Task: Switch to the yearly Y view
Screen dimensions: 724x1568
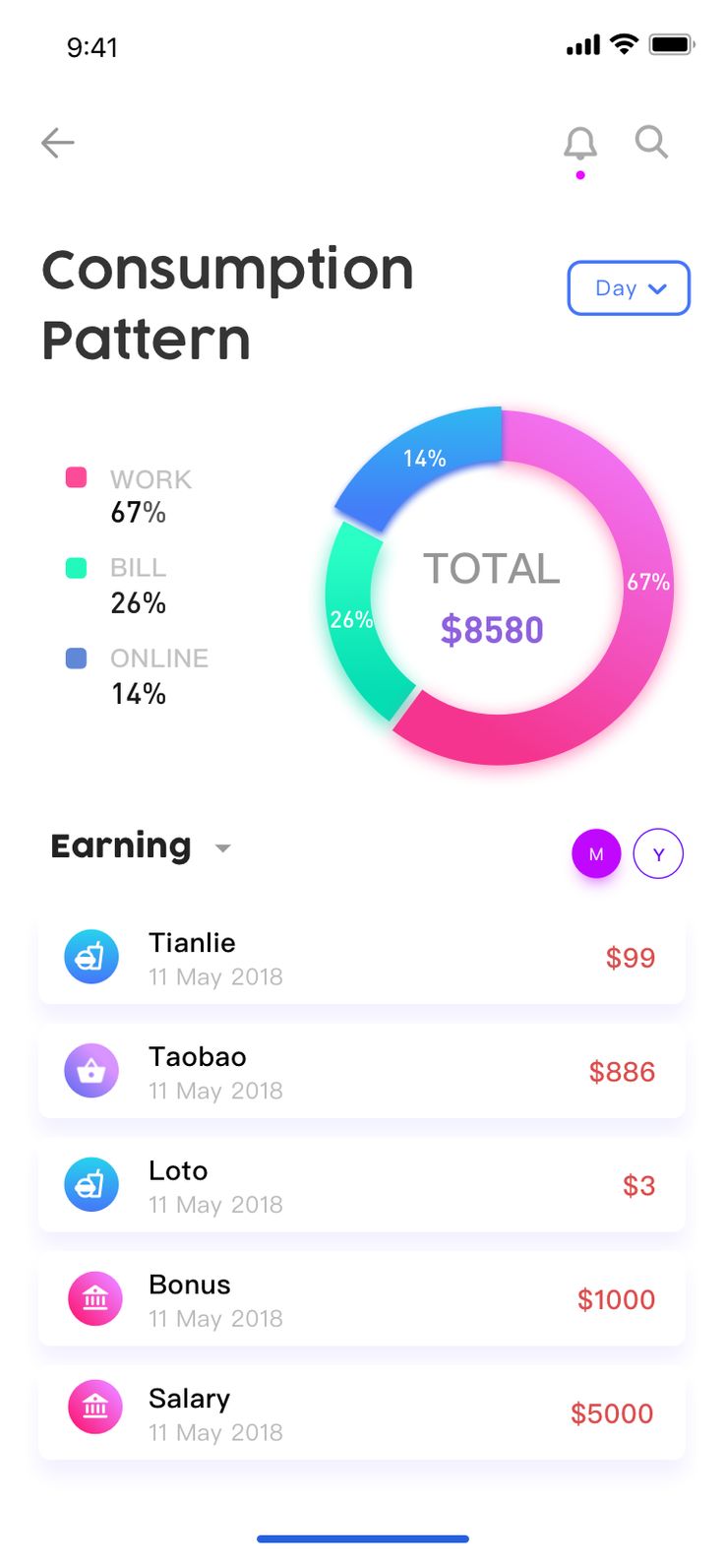Action: (658, 853)
